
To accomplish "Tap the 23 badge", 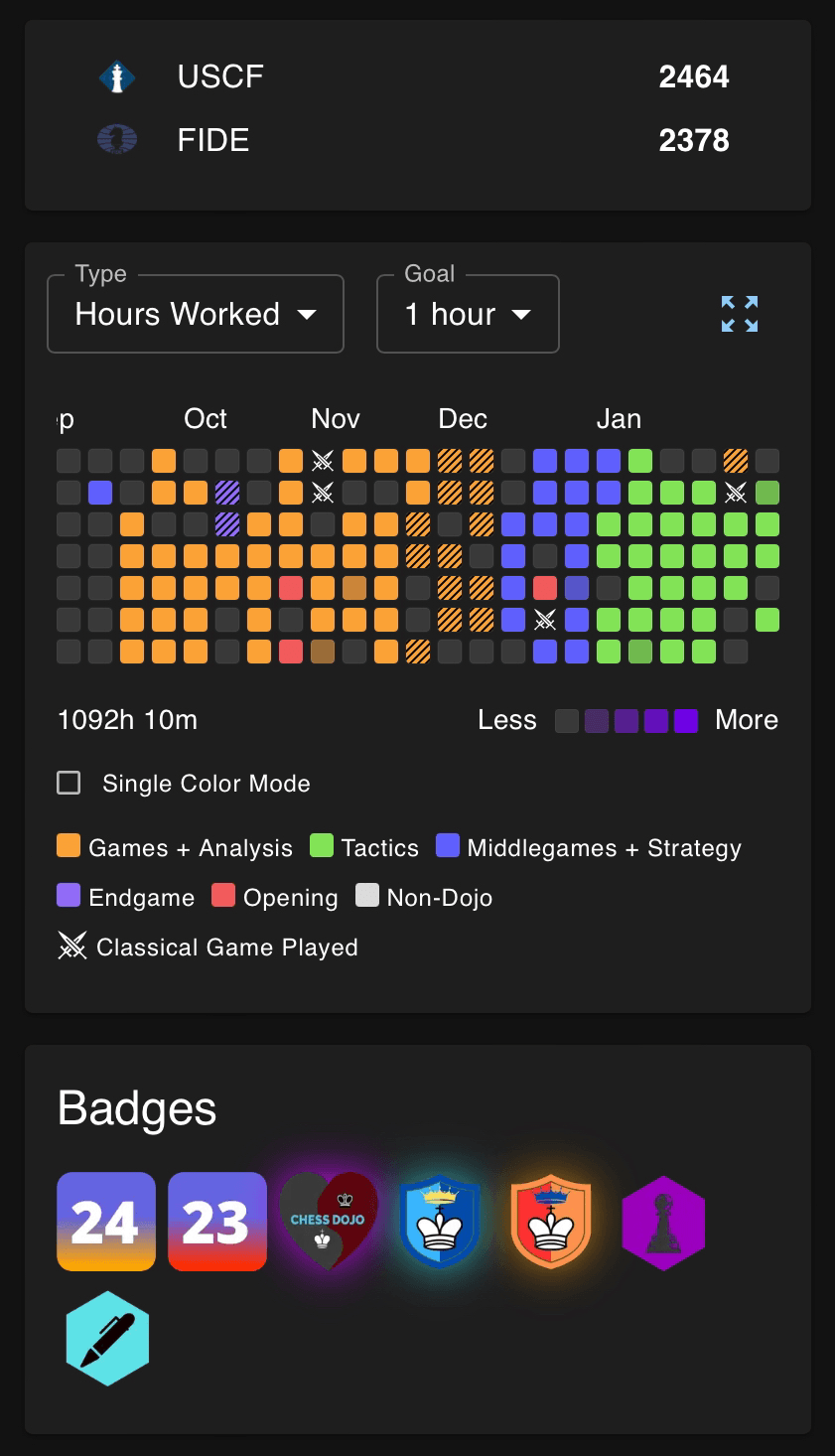I will tap(217, 1222).
